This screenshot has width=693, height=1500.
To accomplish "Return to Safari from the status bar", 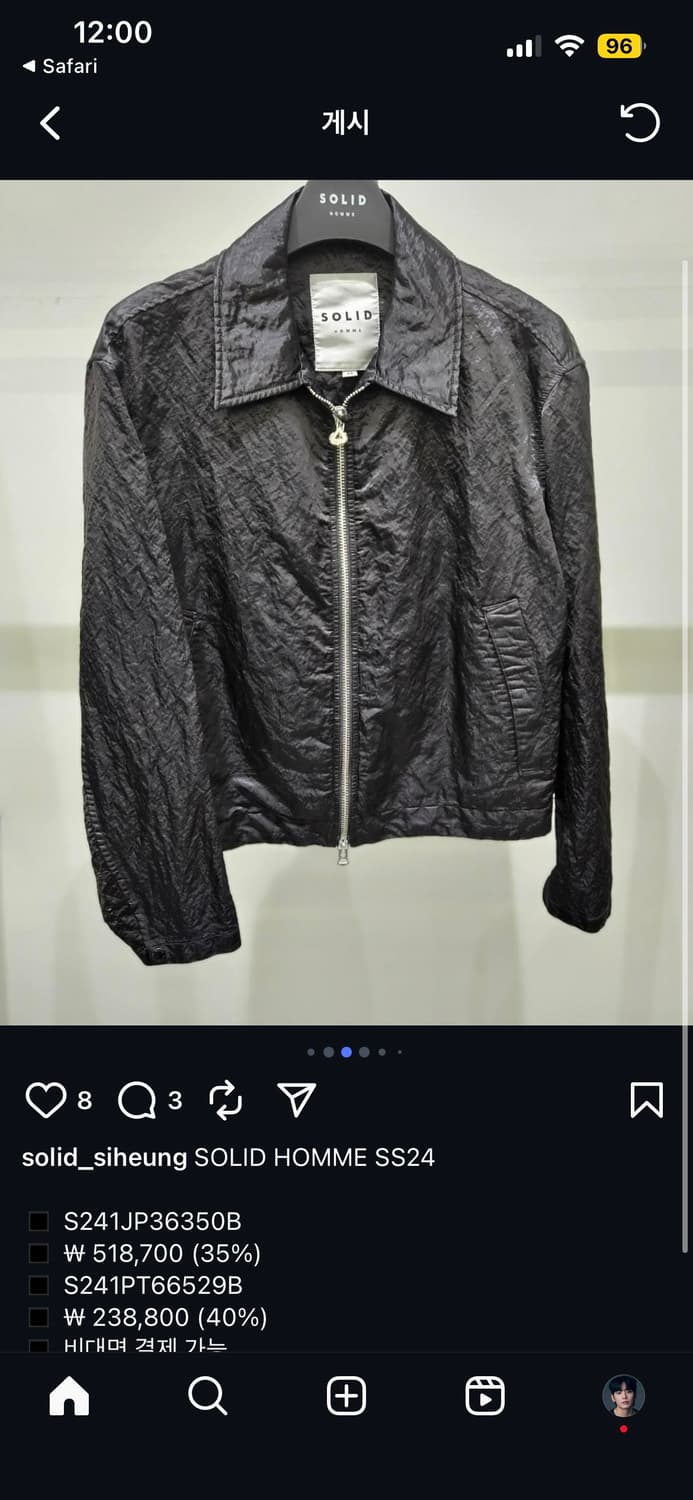I will point(60,66).
